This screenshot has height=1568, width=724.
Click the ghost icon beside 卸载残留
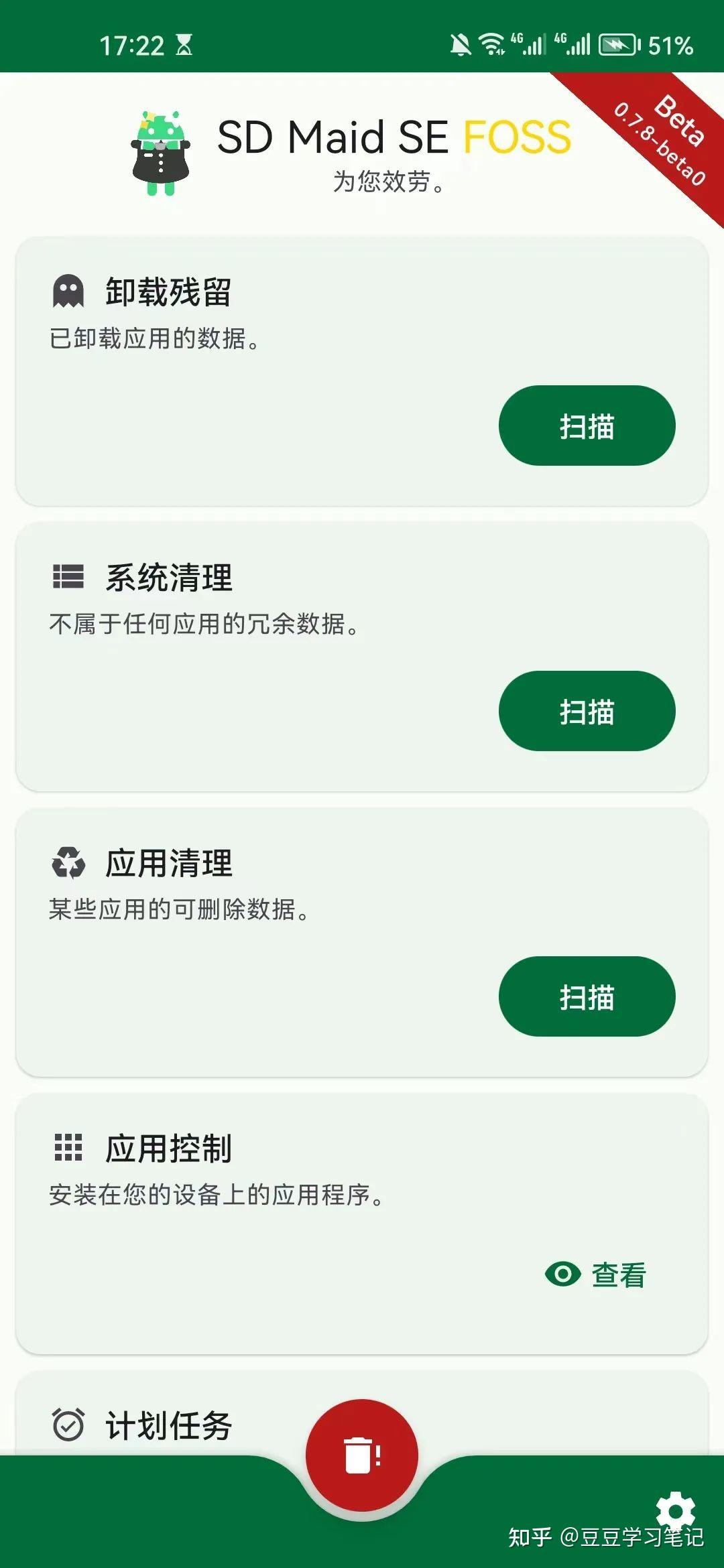coord(68,289)
